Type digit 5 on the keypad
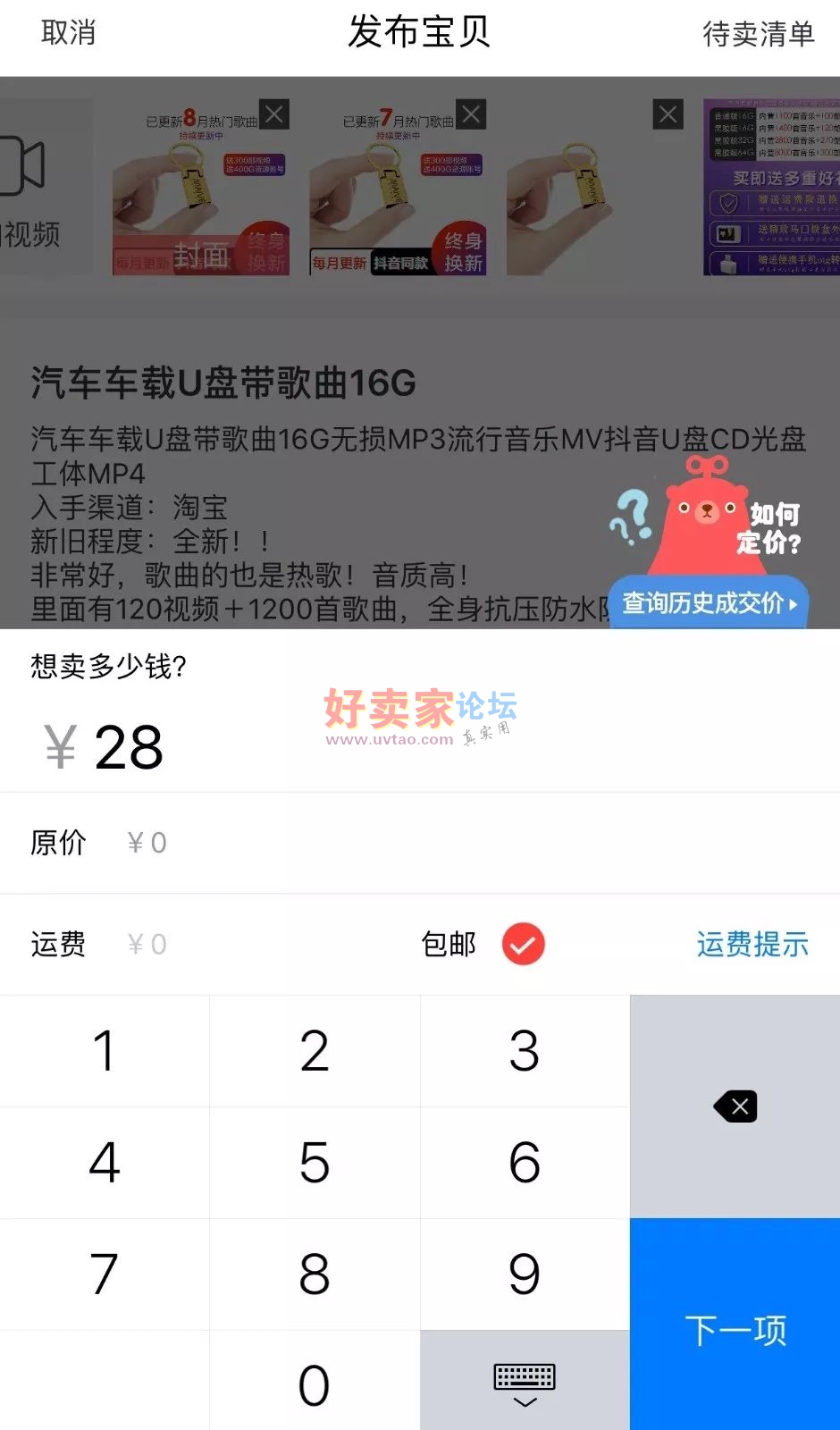 coord(315,1163)
